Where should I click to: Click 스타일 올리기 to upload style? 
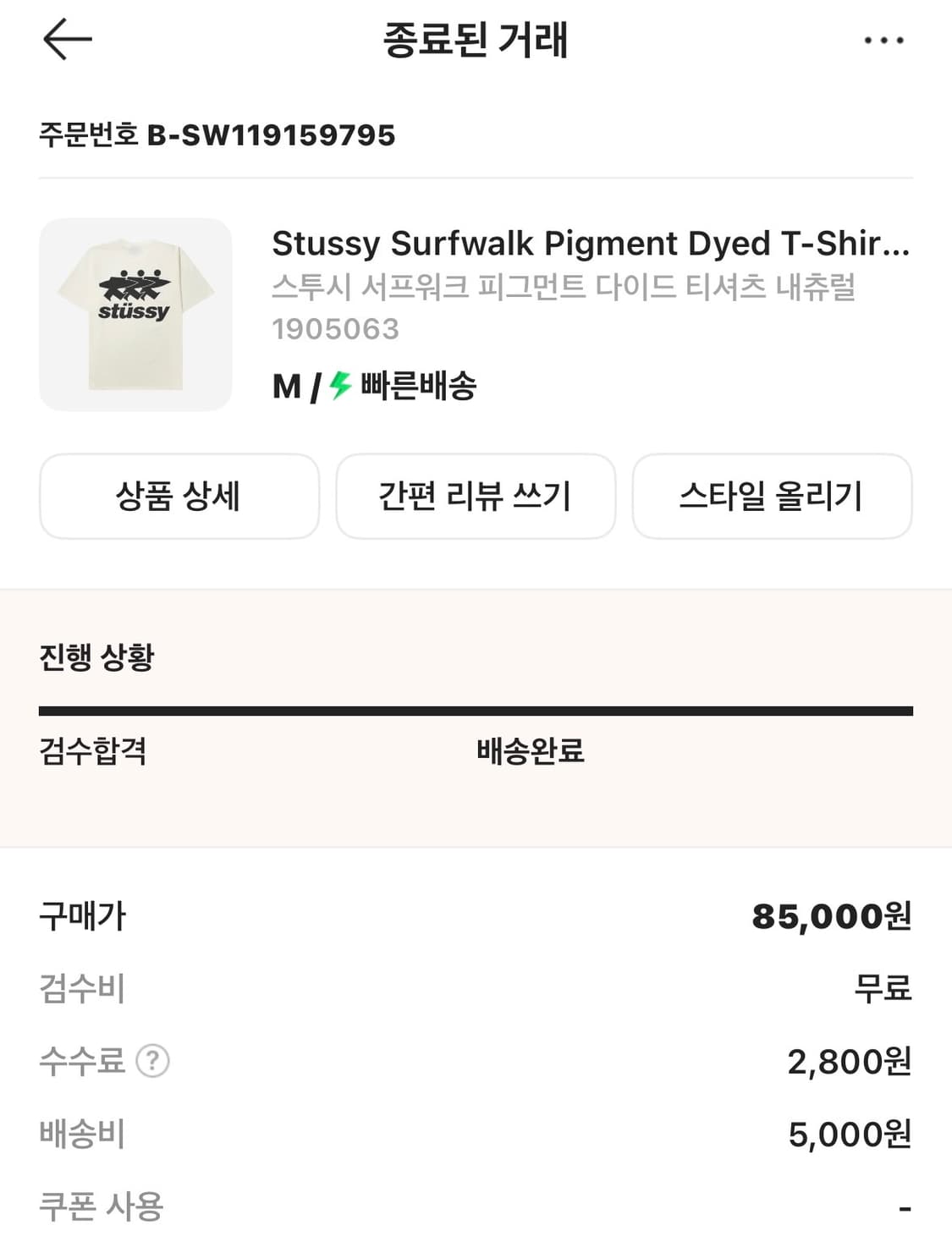coord(773,497)
